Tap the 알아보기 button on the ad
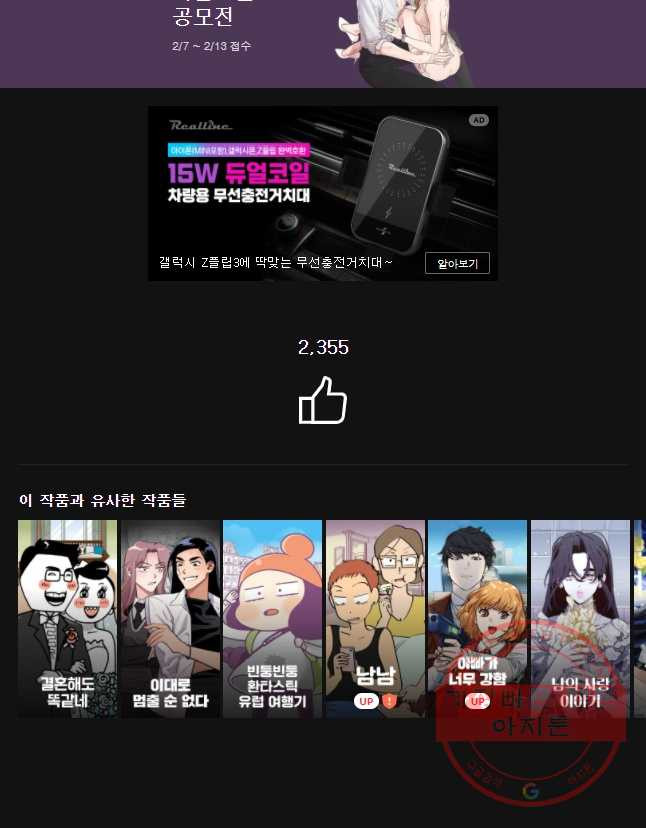 tap(457, 264)
